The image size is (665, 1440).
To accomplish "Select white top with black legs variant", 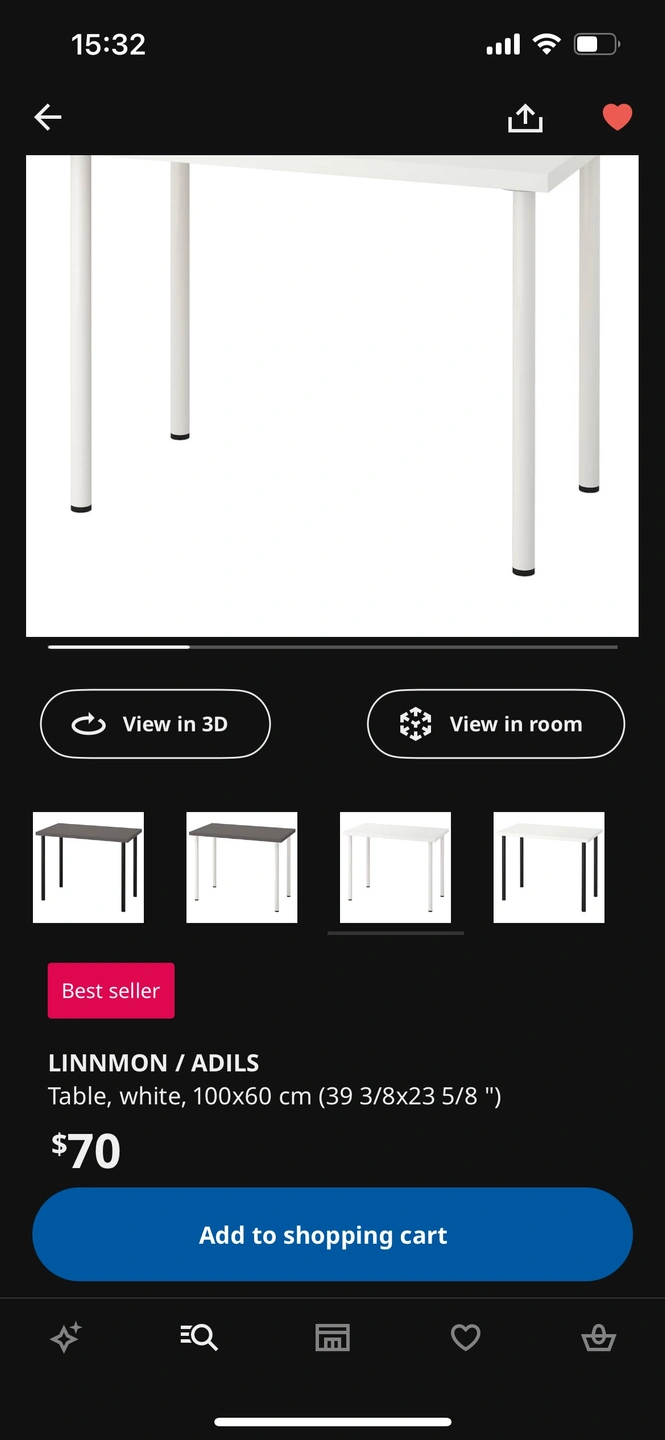I will (549, 867).
